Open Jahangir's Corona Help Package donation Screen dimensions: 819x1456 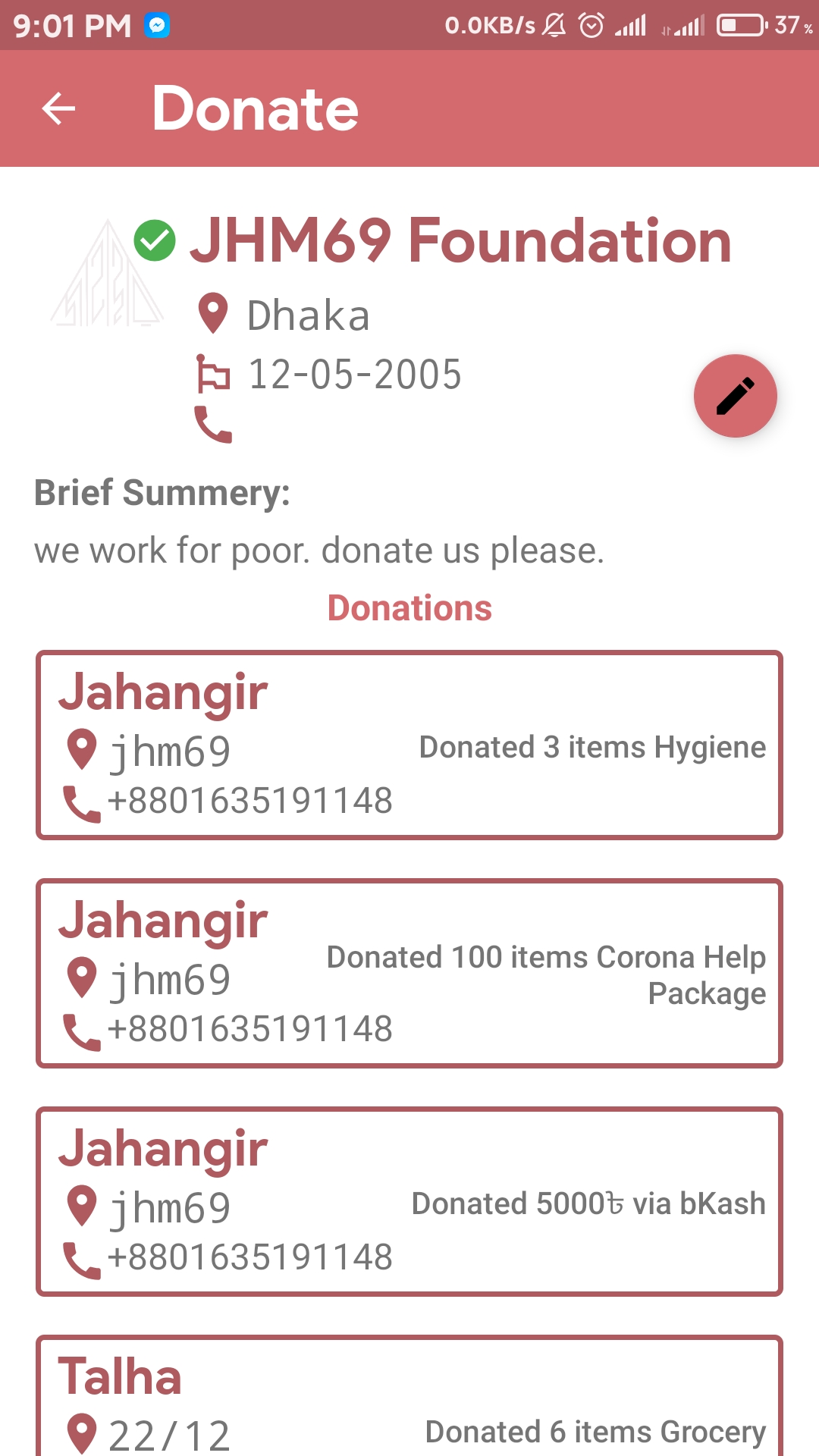coord(409,973)
